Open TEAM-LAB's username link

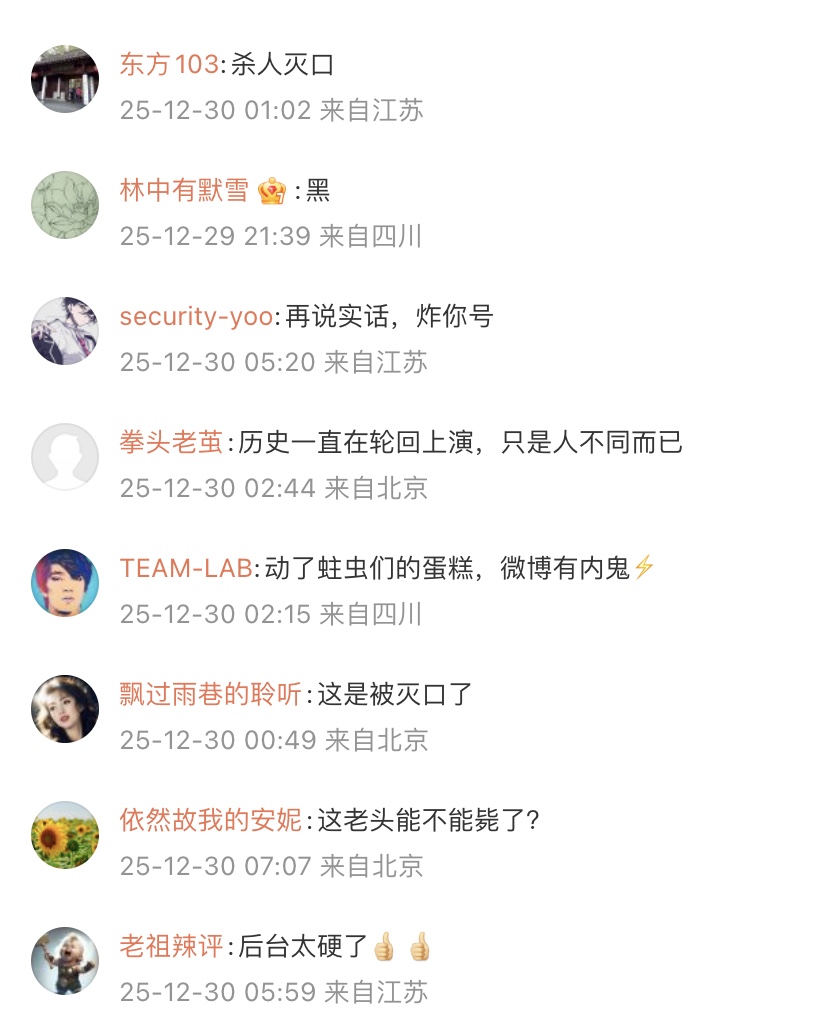click(x=185, y=569)
